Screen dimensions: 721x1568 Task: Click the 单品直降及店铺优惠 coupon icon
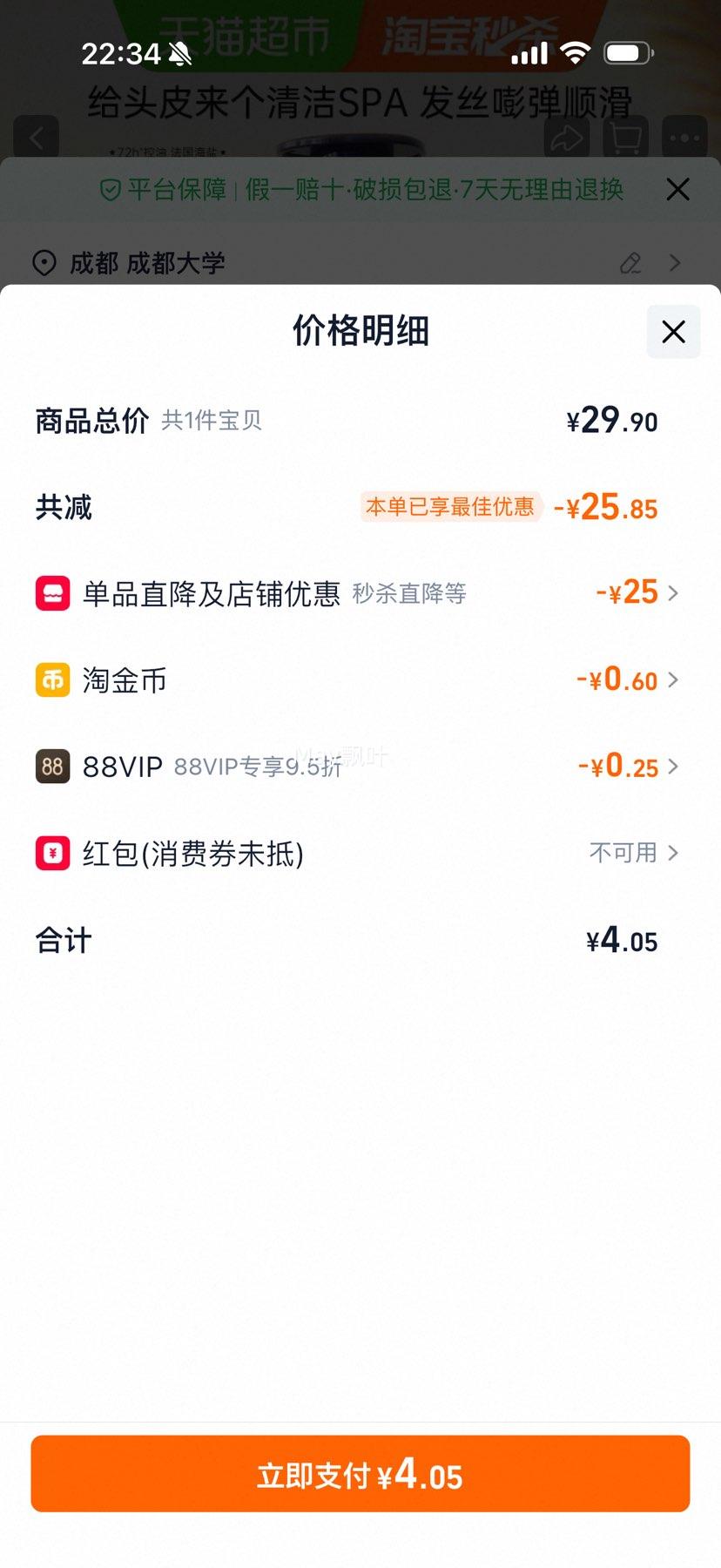click(52, 593)
